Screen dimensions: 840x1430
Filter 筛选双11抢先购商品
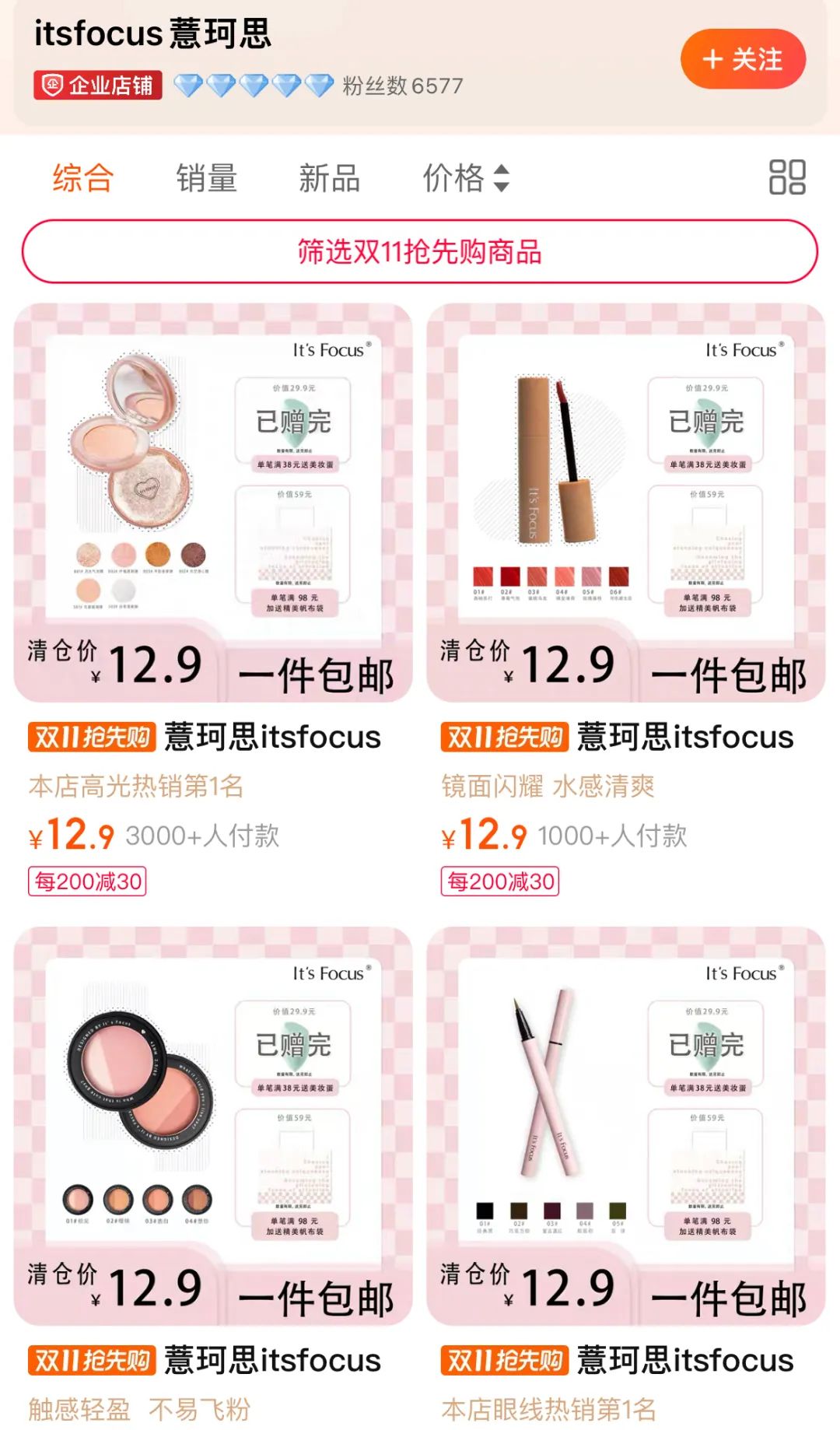click(x=420, y=252)
